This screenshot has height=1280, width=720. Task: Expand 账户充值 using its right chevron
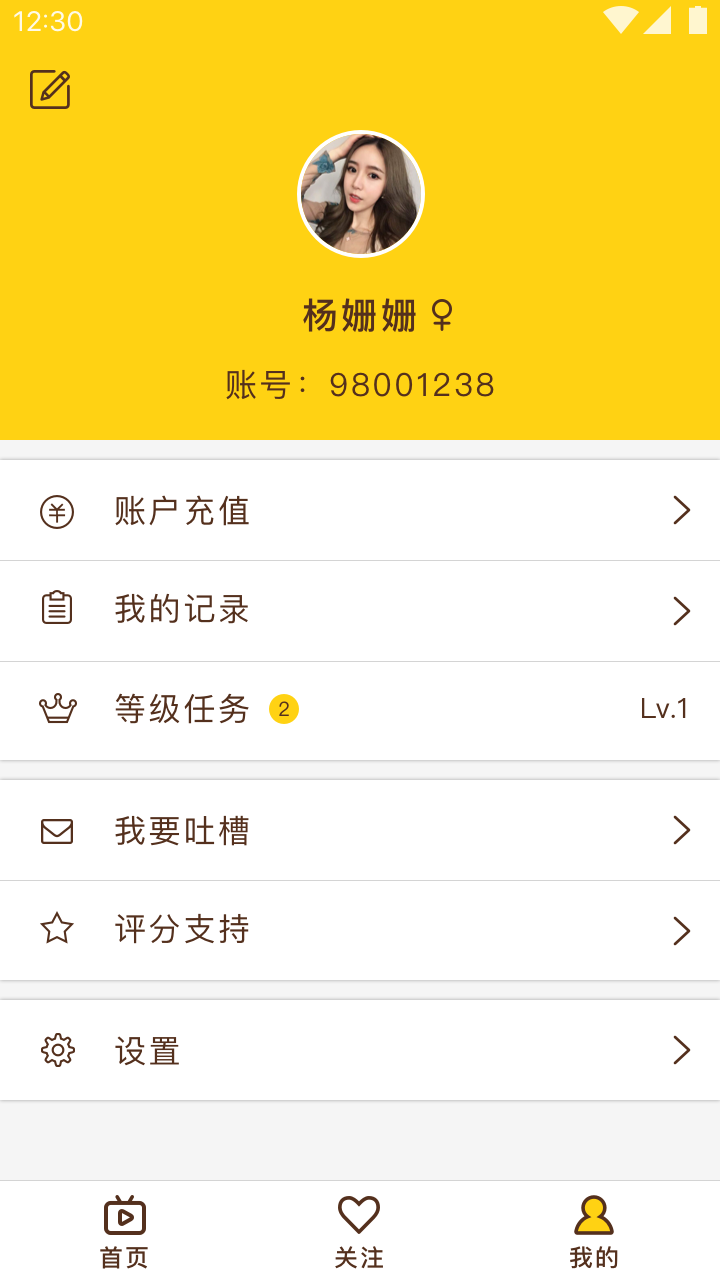point(682,510)
